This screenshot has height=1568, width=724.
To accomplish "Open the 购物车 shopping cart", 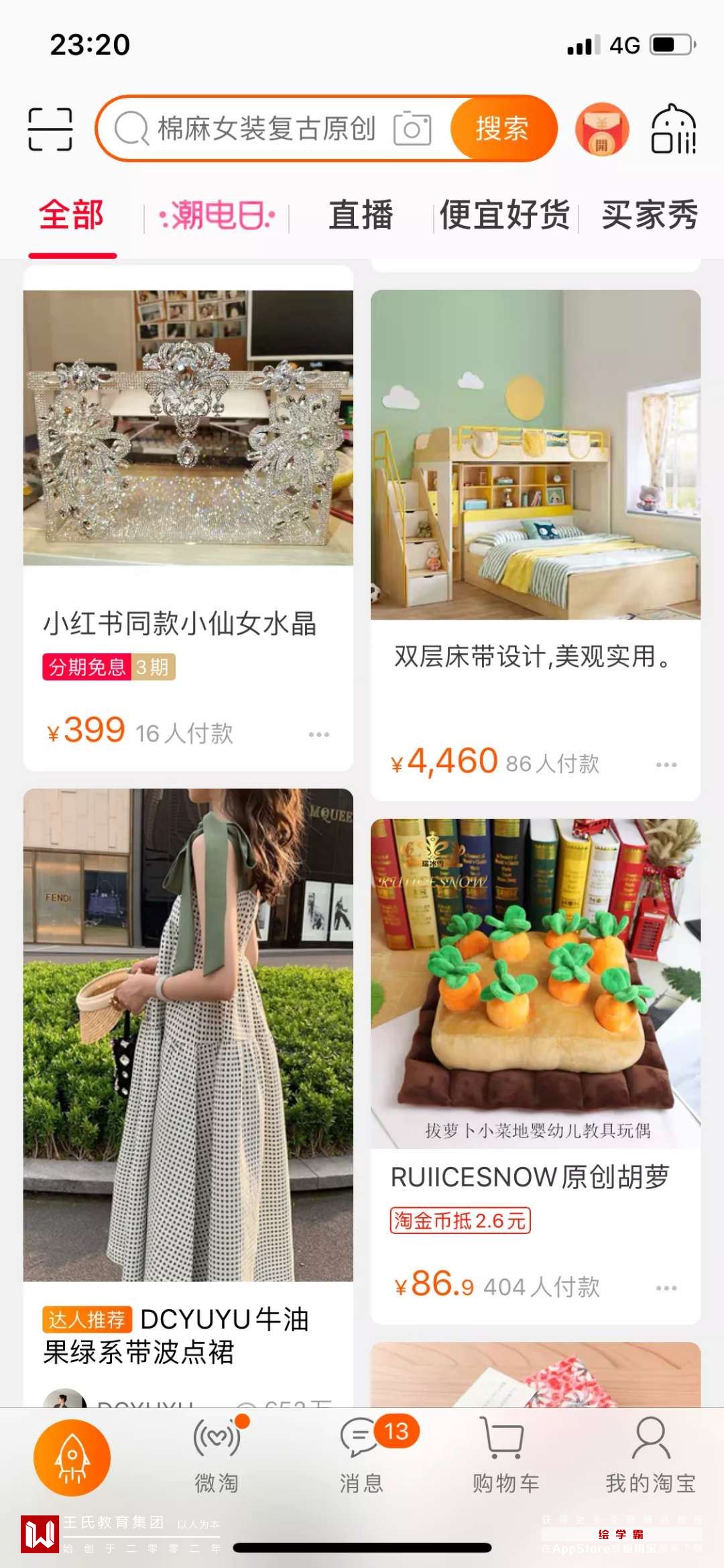I will click(x=505, y=1457).
